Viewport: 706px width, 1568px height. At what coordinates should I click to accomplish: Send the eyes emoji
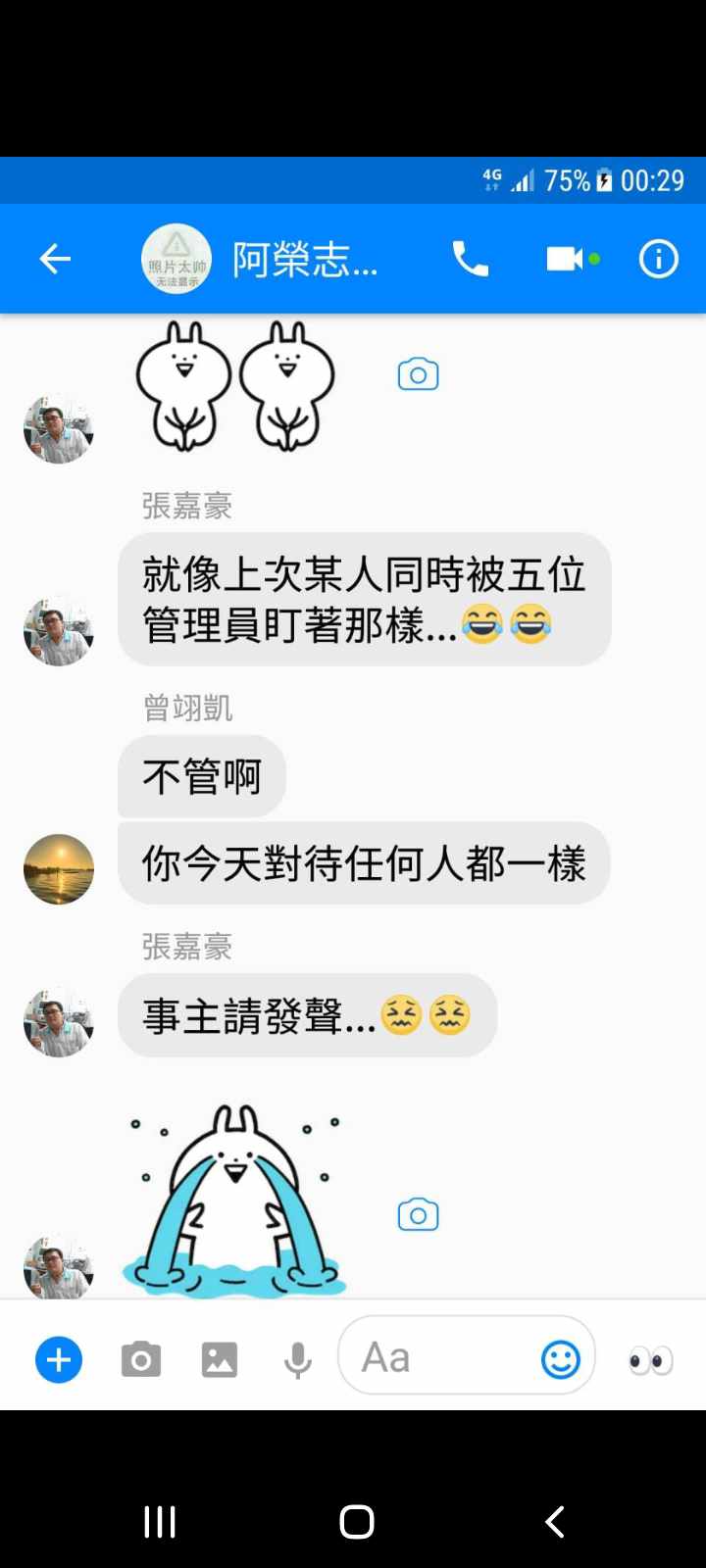point(651,1360)
